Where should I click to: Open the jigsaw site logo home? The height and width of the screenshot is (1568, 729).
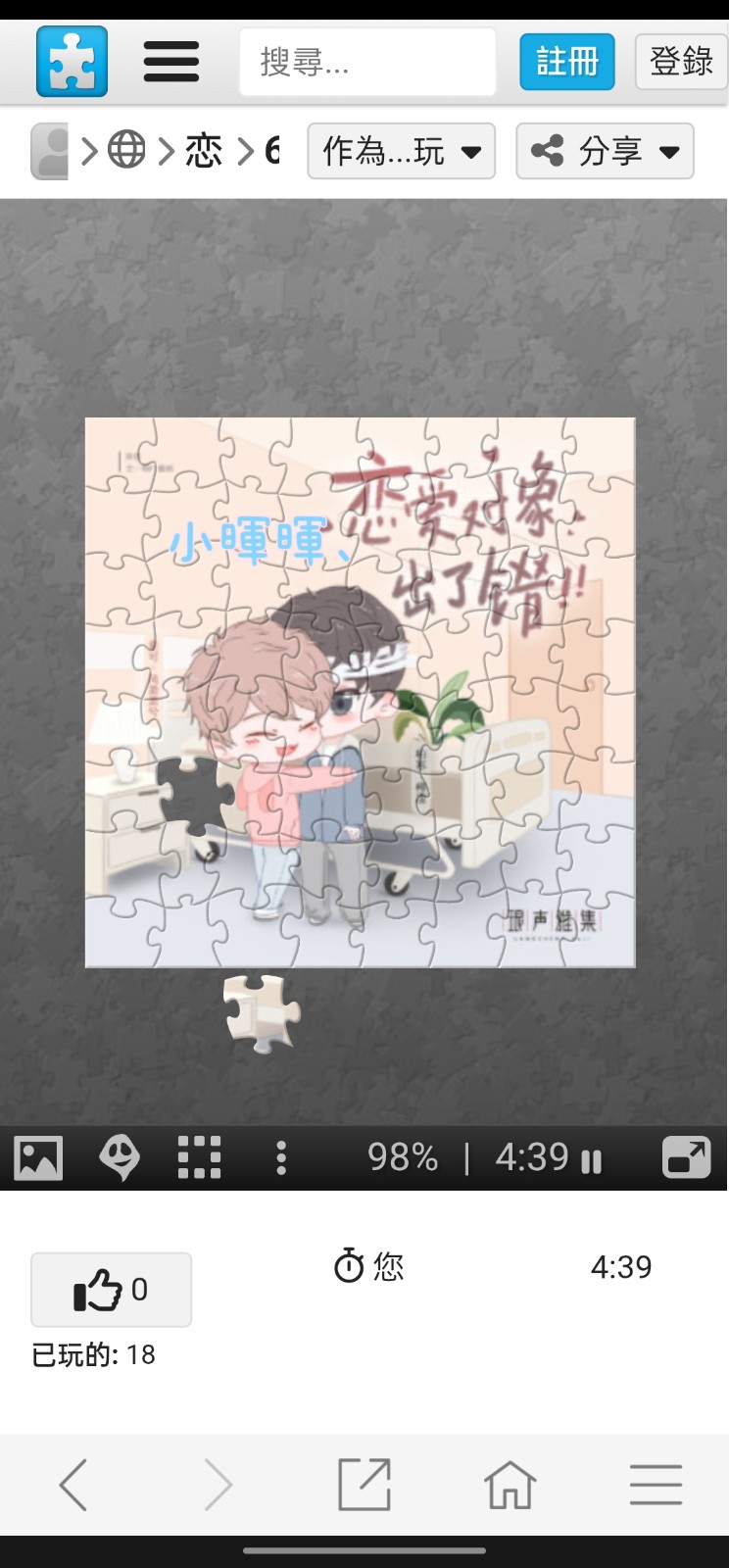point(72,62)
